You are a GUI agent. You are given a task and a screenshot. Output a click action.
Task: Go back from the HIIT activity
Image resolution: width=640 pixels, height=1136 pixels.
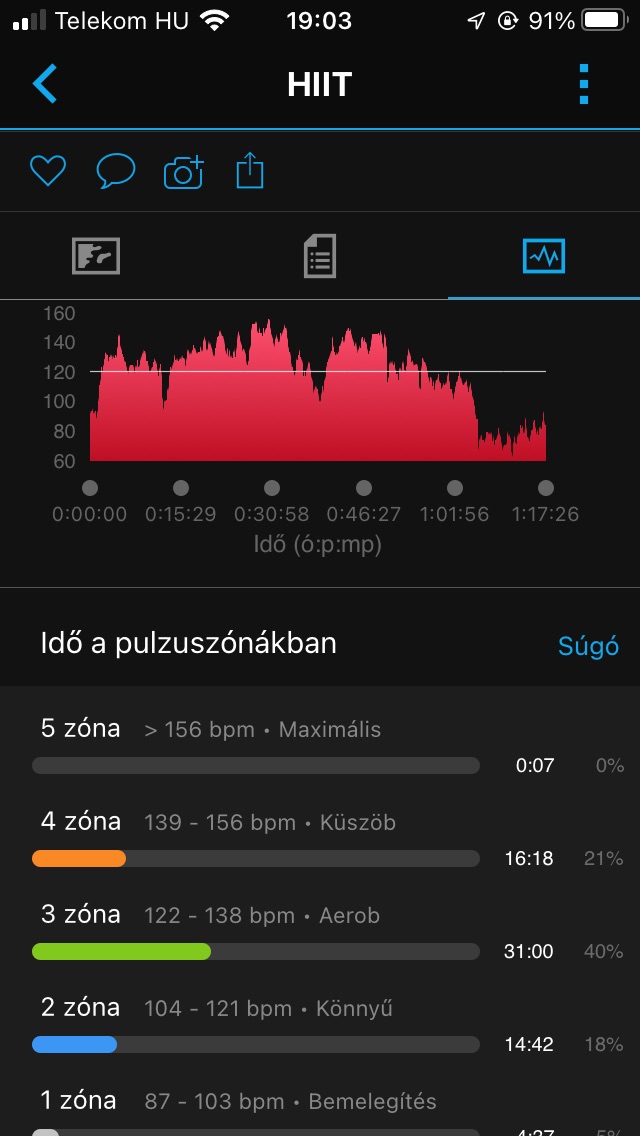45,84
